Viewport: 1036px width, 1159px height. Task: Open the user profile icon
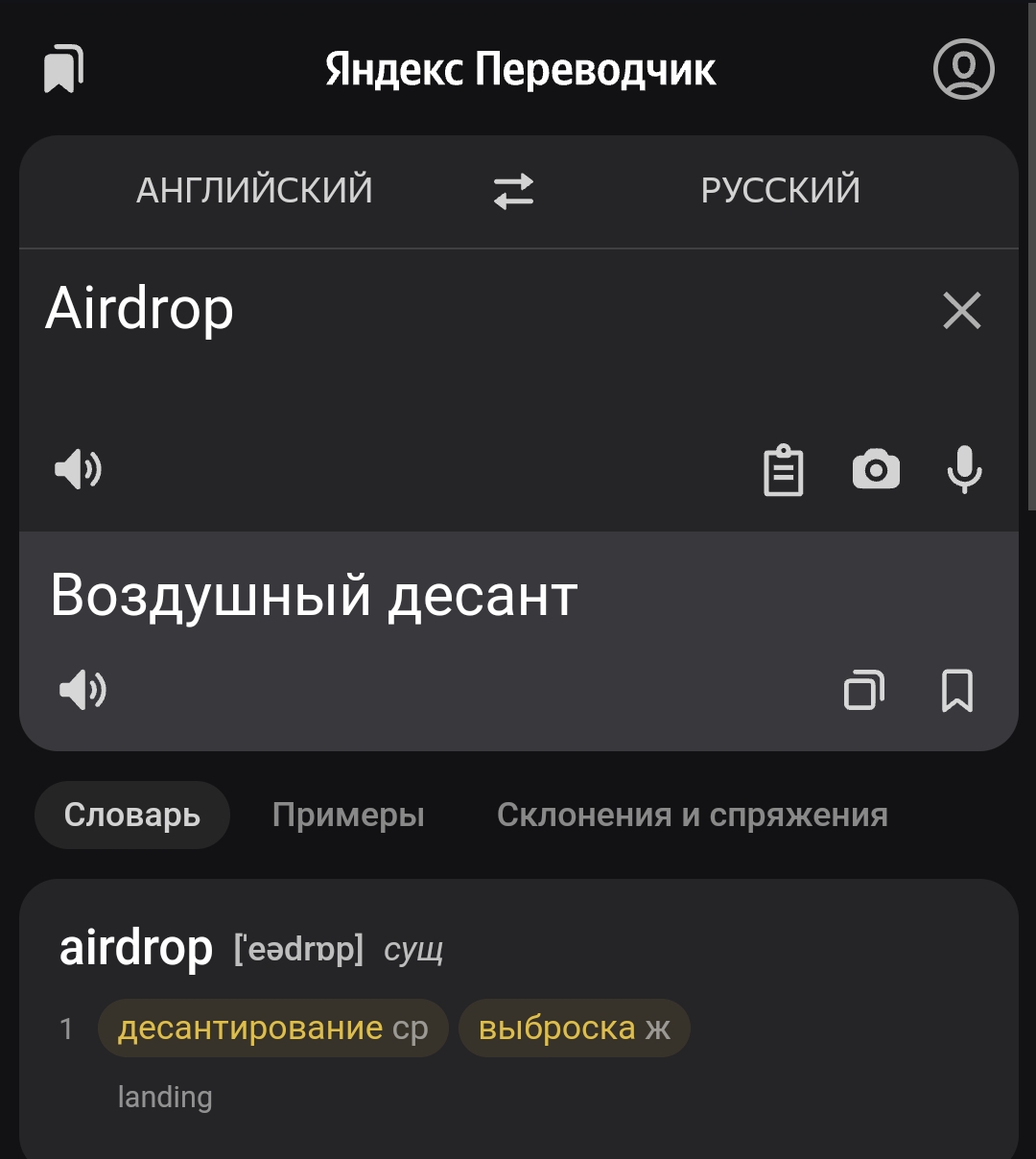click(x=963, y=69)
